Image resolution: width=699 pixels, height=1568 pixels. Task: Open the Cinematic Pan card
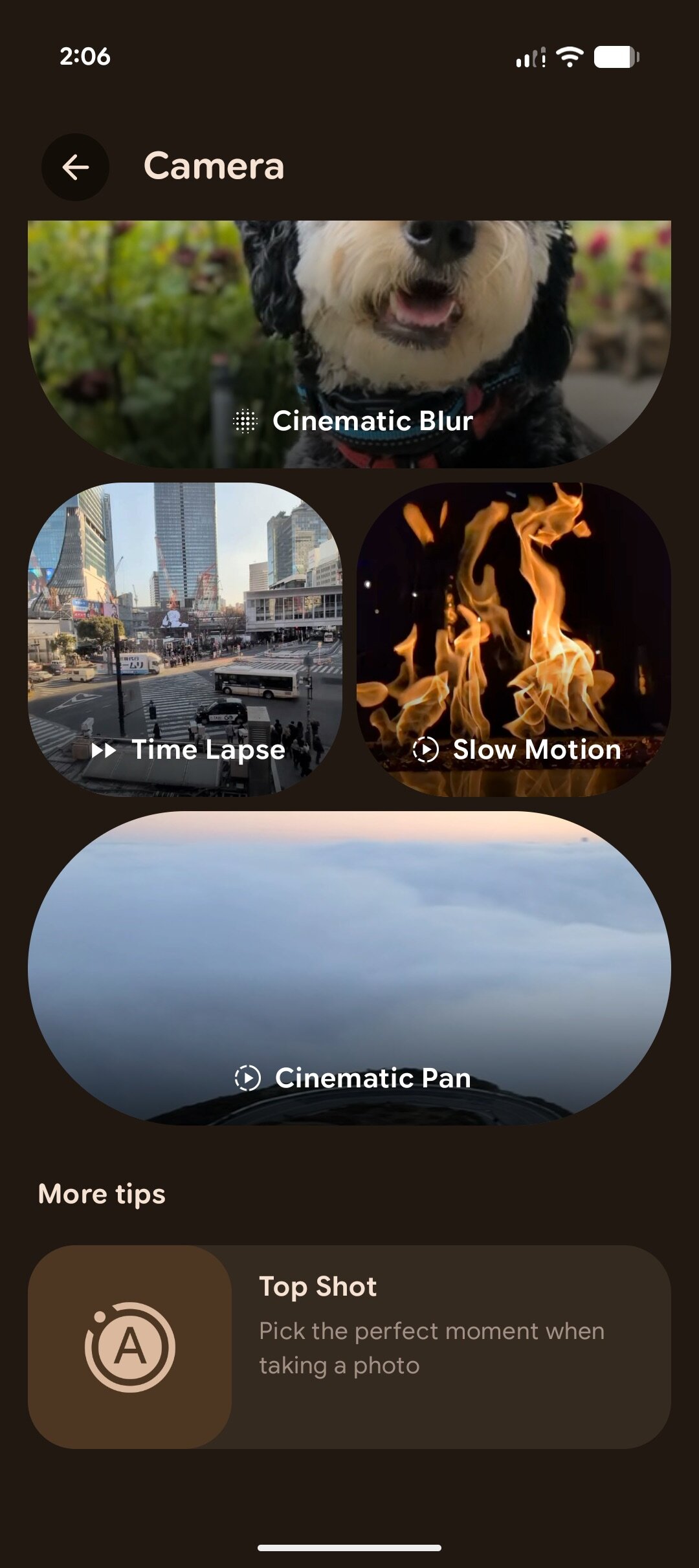(349, 968)
